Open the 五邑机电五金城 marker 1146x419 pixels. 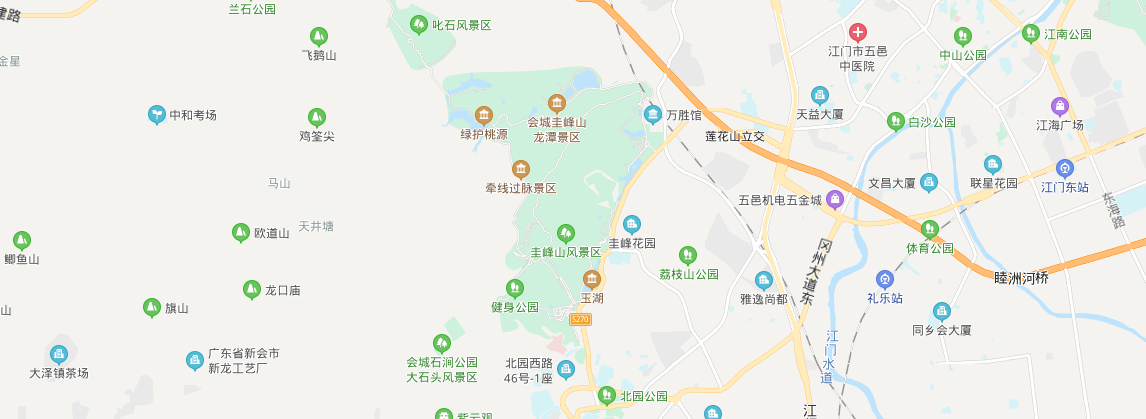click(x=835, y=200)
